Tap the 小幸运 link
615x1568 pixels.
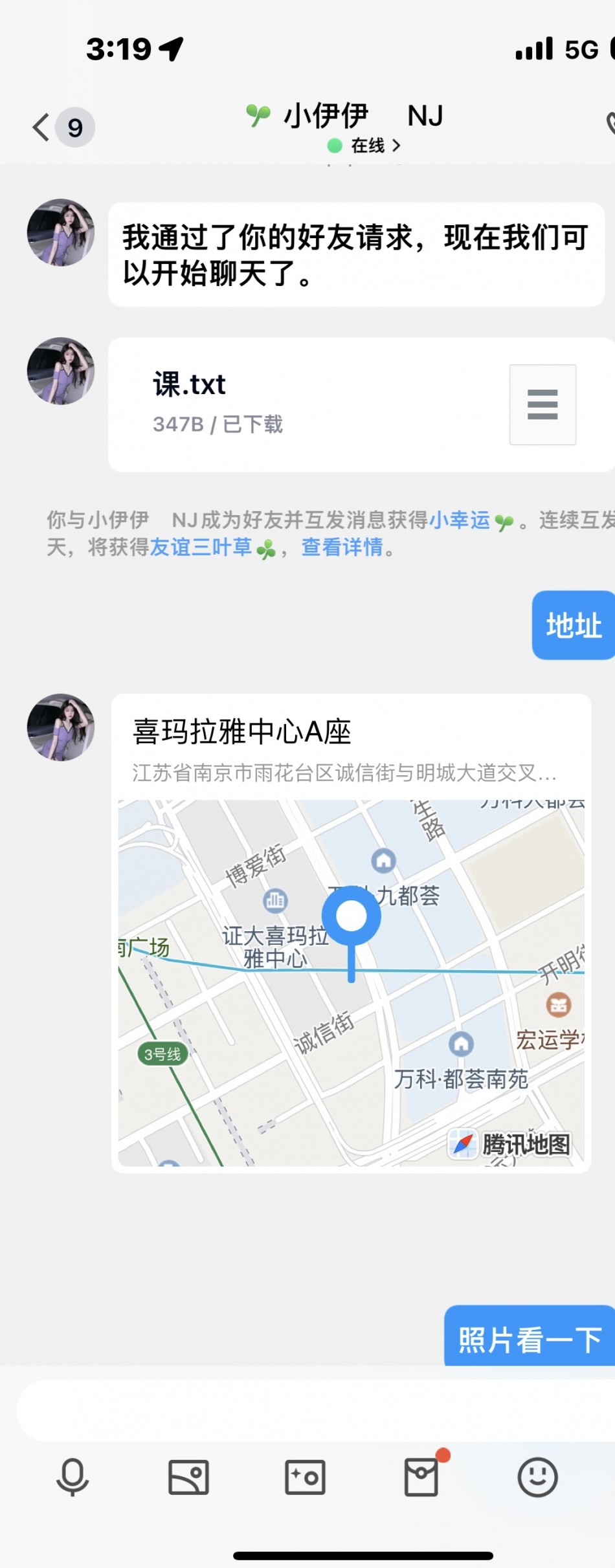459,520
